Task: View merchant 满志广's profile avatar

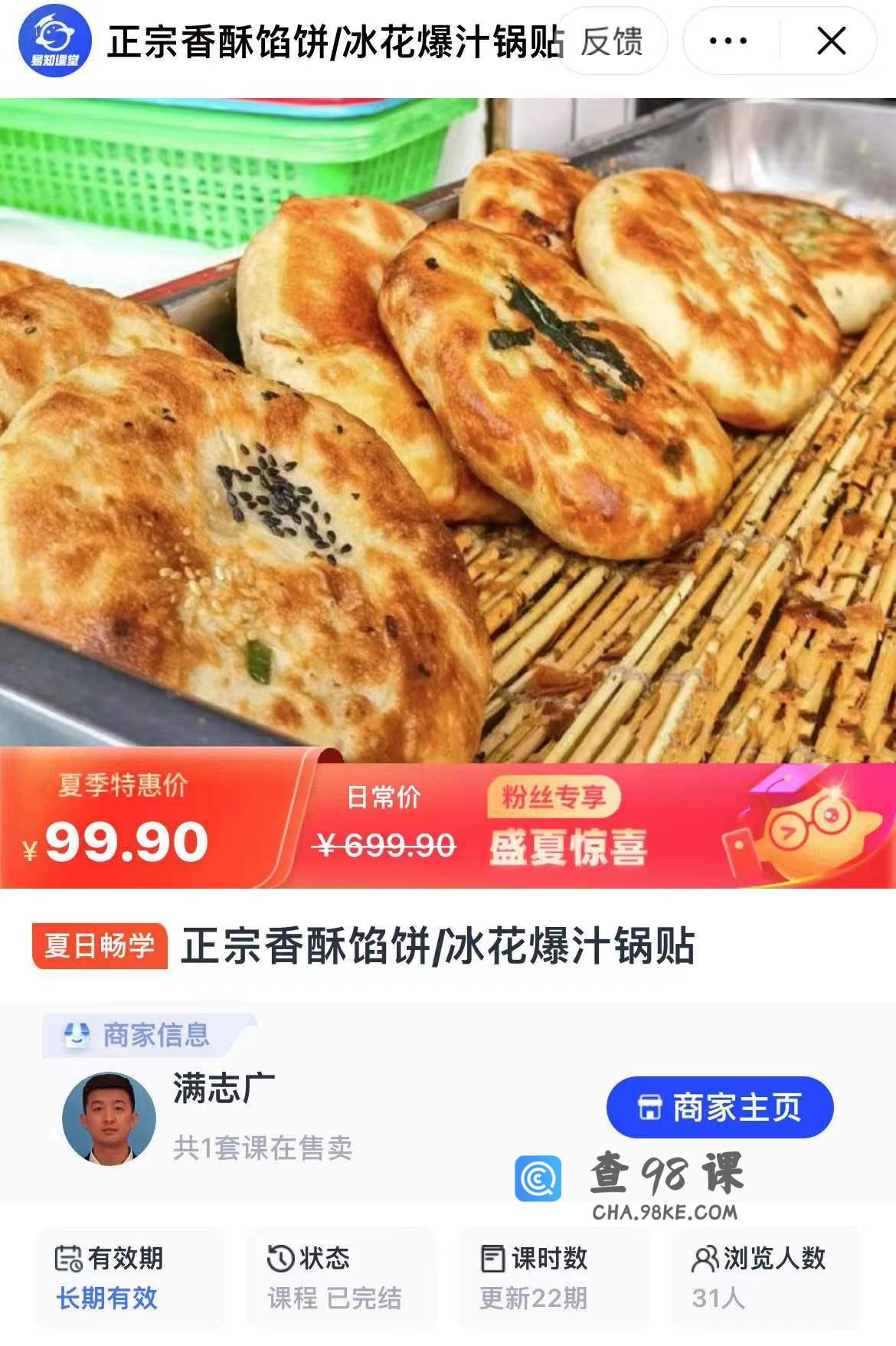Action: tap(109, 1118)
